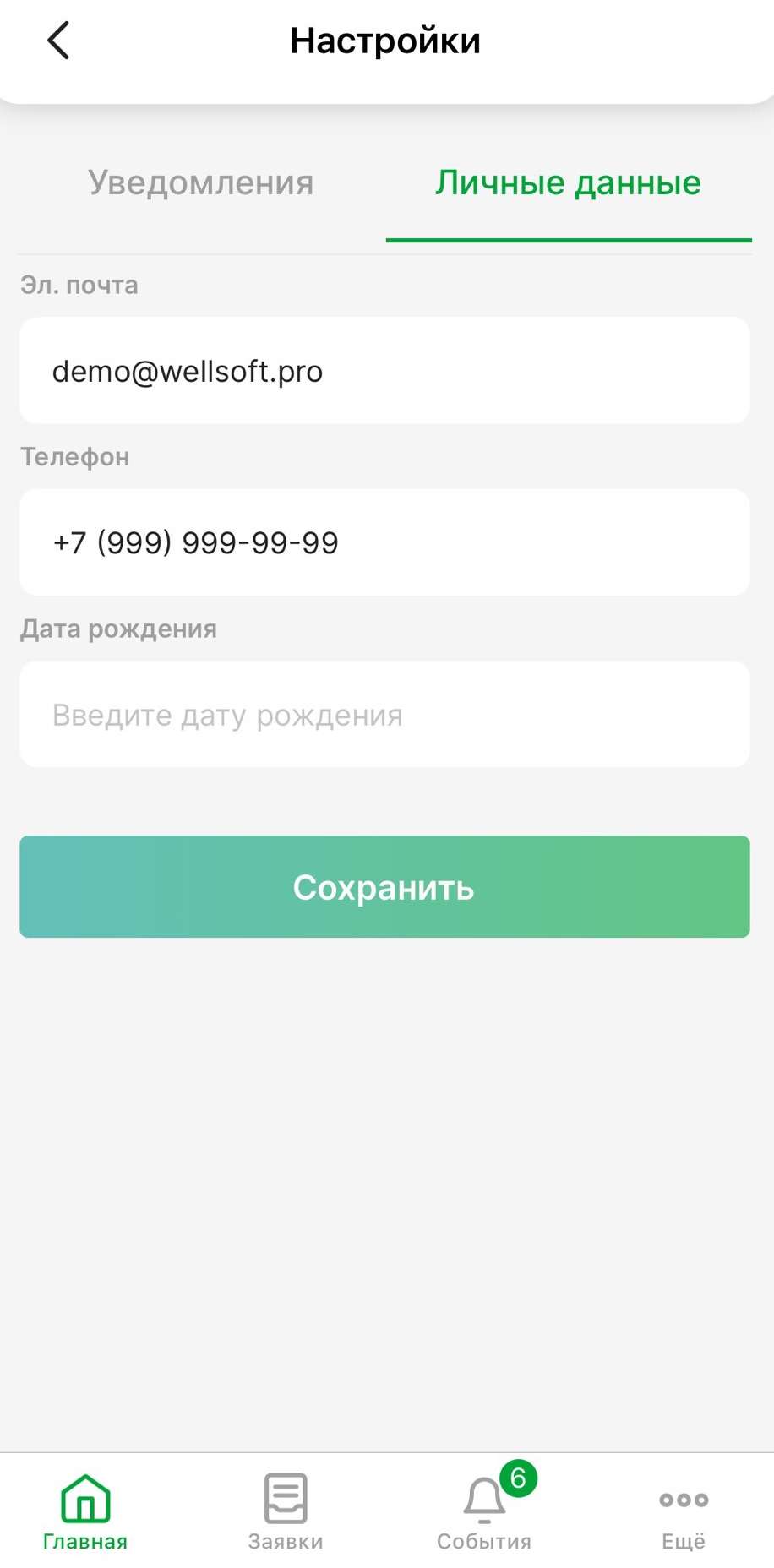Edit the Эл. почта email field
Image resolution: width=774 pixels, height=1568 pixels.
click(x=384, y=371)
